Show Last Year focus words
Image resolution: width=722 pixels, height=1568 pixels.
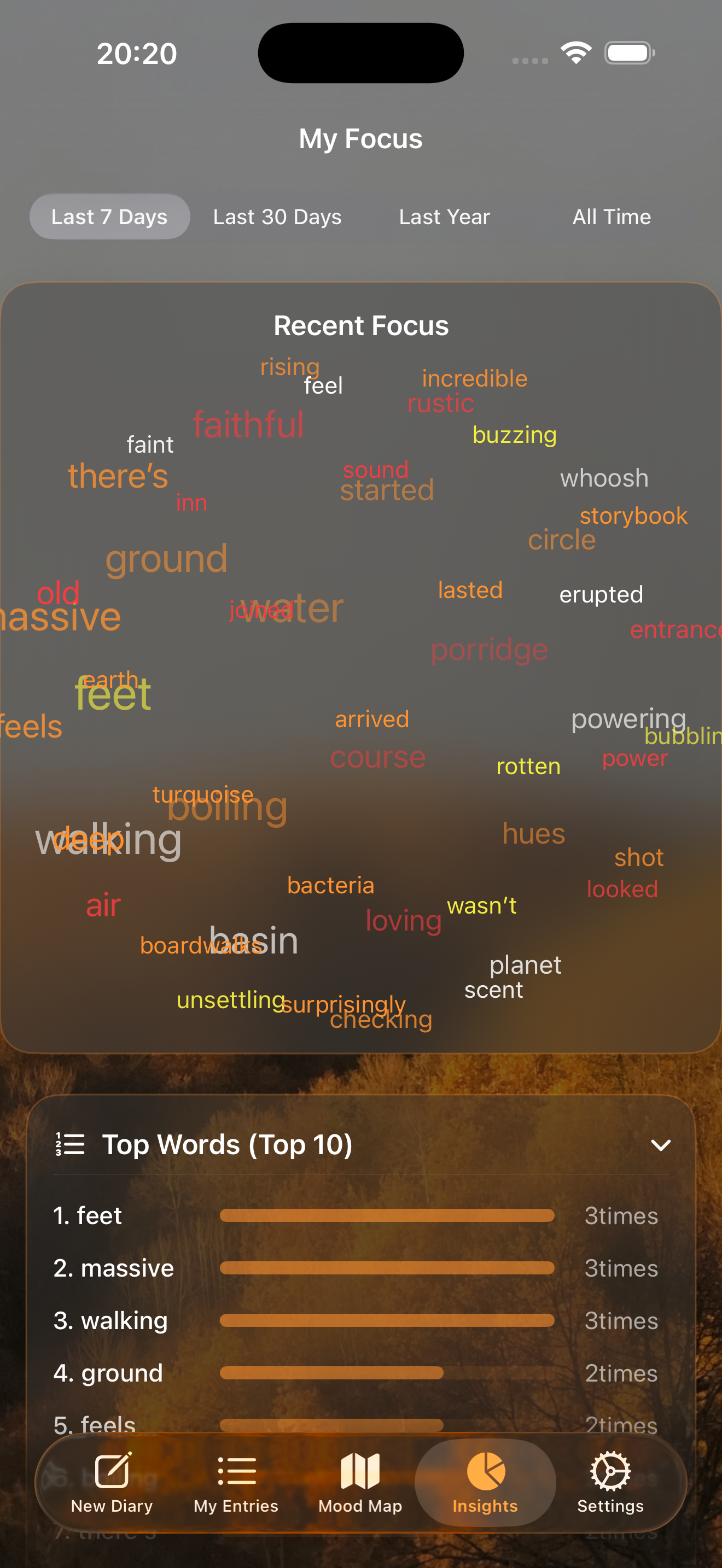point(444,217)
